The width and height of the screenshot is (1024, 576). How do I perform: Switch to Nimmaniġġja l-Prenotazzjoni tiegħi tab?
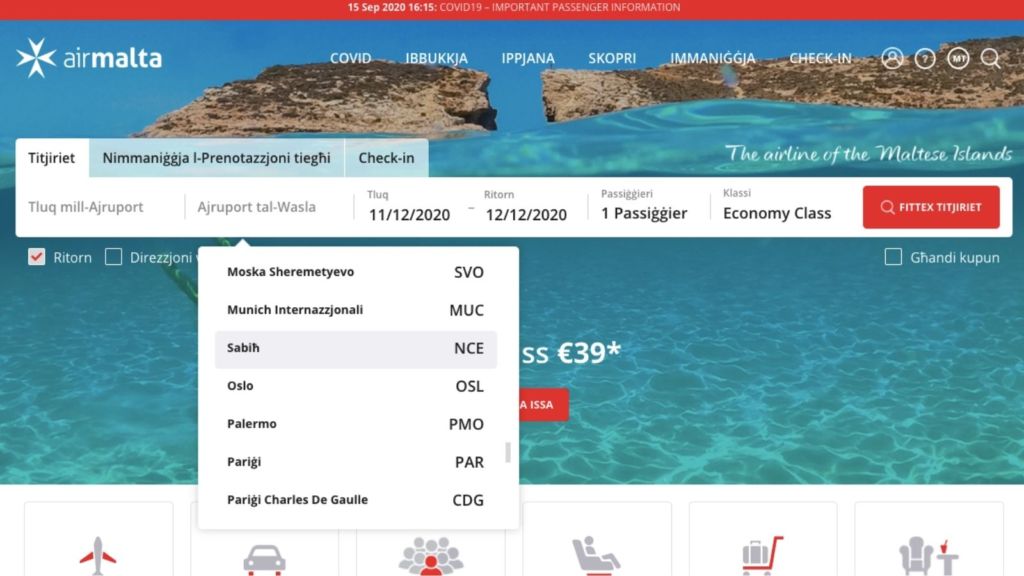[216, 158]
